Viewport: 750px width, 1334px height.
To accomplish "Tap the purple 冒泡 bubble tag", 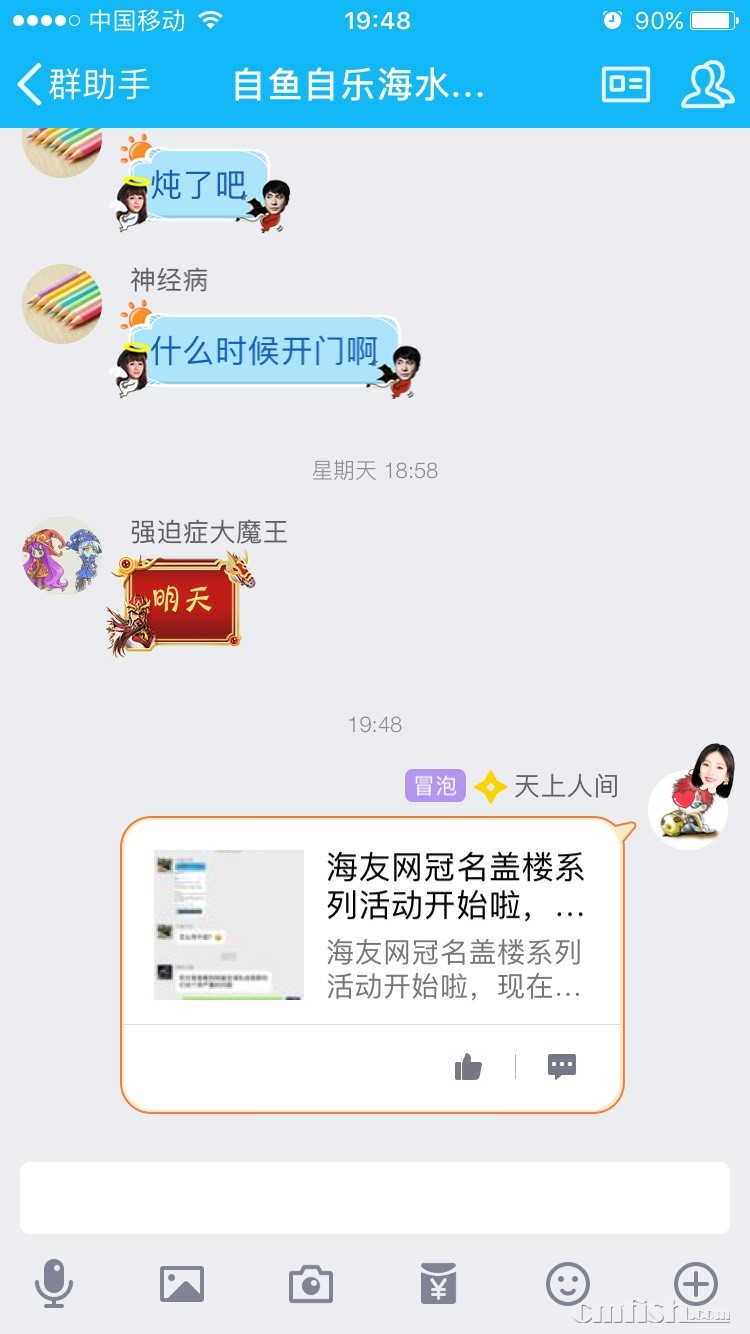I will 435,787.
